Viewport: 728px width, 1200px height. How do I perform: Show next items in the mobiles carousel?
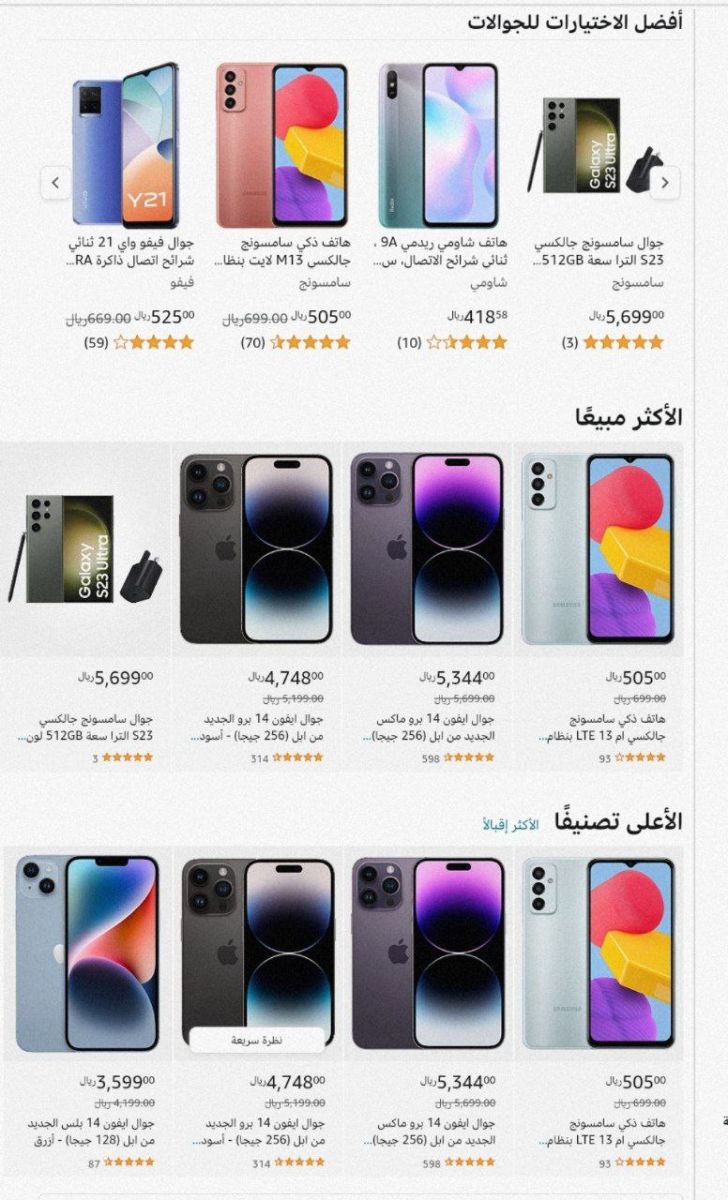coord(55,183)
